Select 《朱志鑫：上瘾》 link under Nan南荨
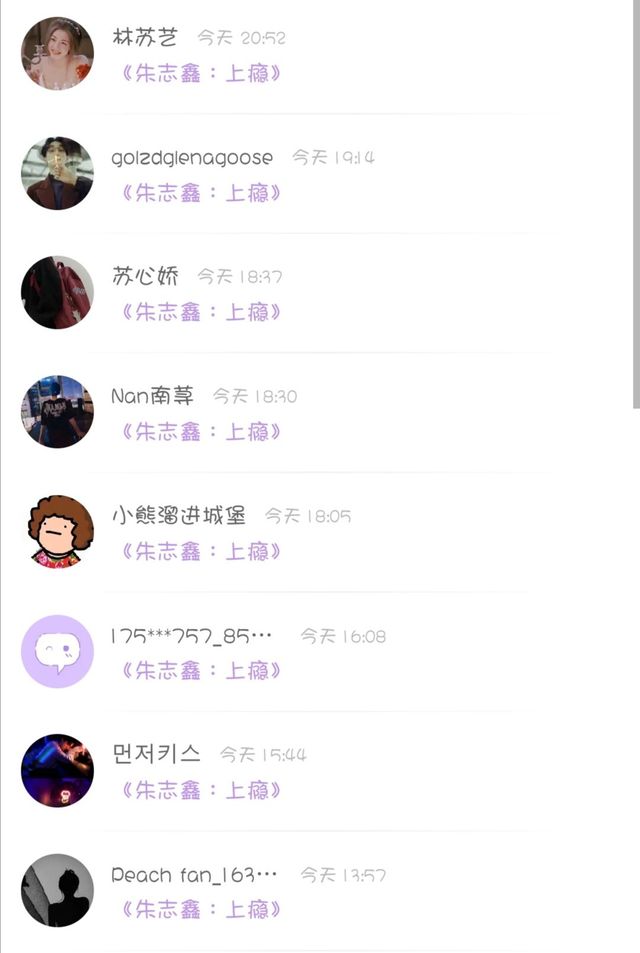The image size is (640, 953). pyautogui.click(x=200, y=432)
